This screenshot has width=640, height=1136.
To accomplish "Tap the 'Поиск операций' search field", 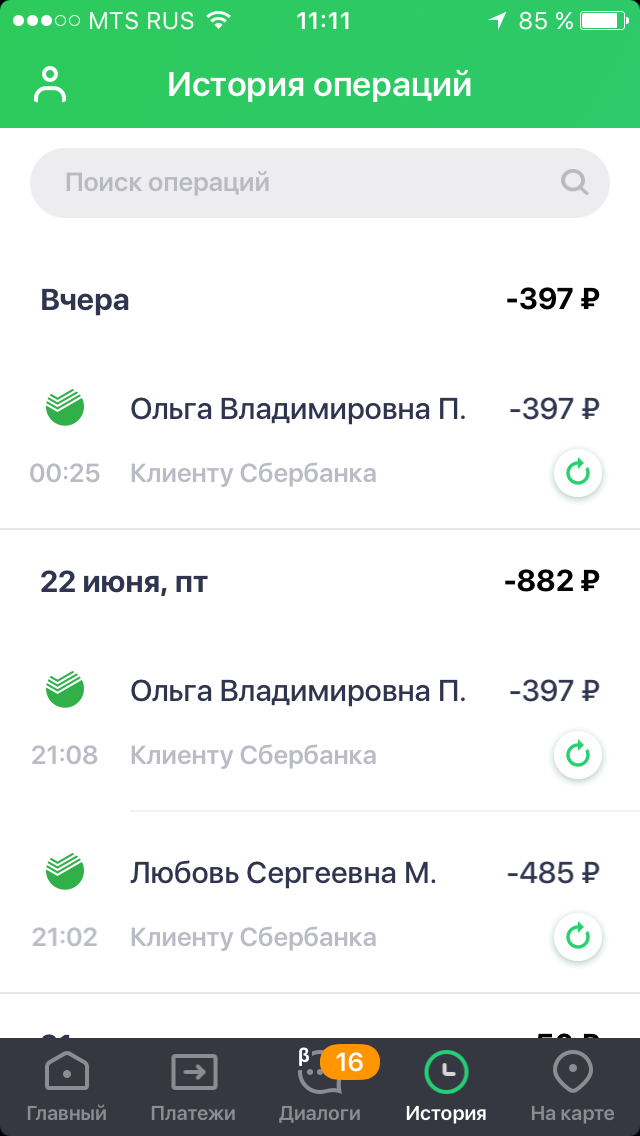I will (x=300, y=183).
